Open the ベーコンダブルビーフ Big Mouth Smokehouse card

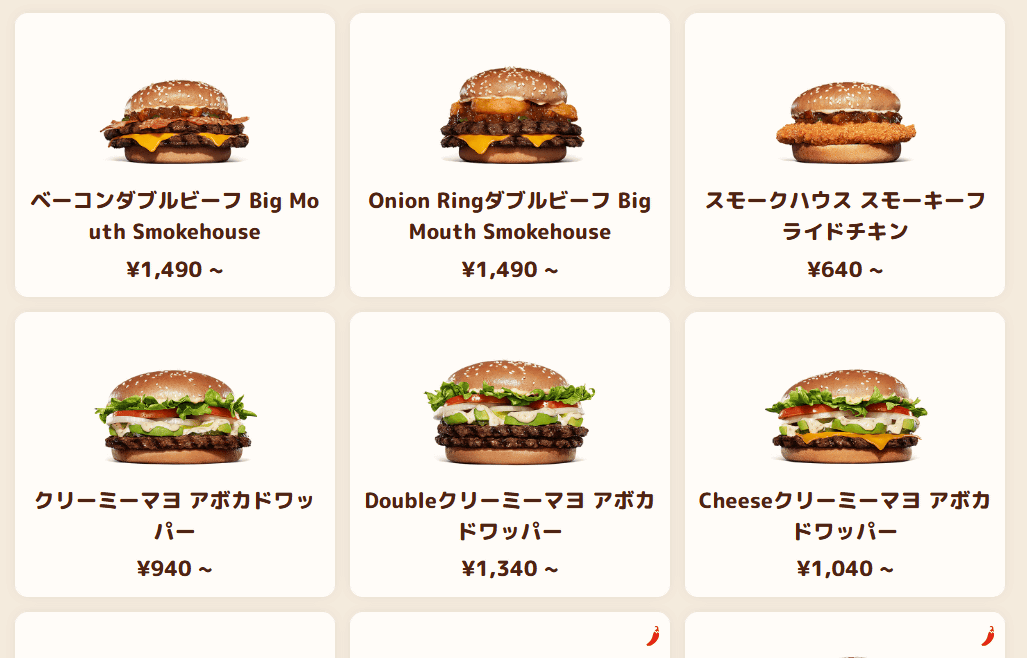click(x=175, y=155)
